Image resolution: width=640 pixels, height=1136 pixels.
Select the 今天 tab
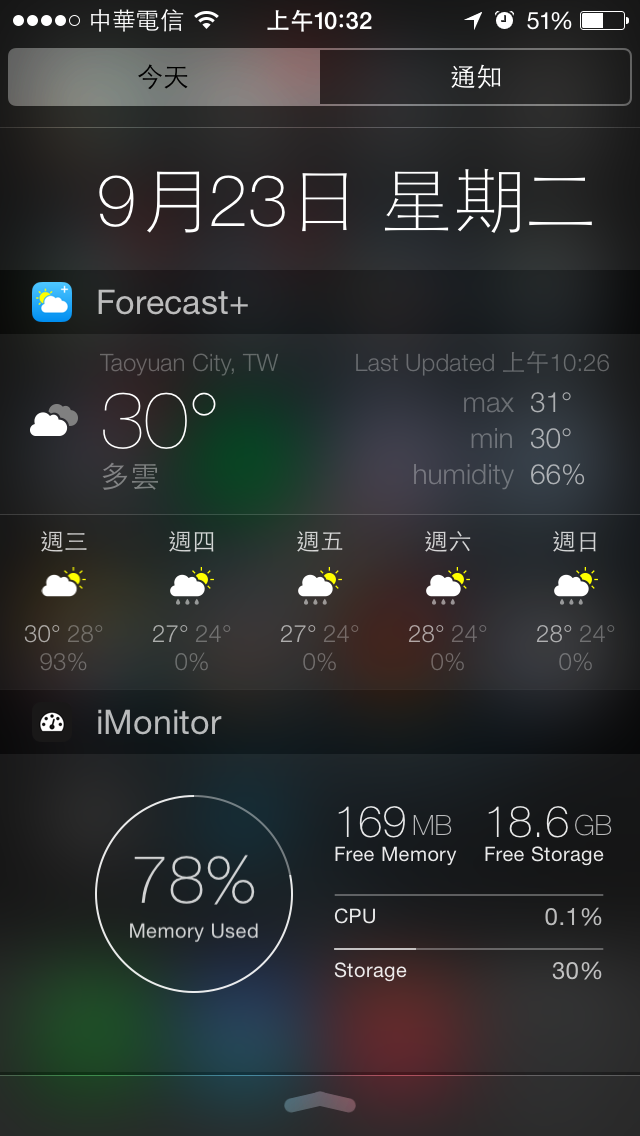click(165, 77)
